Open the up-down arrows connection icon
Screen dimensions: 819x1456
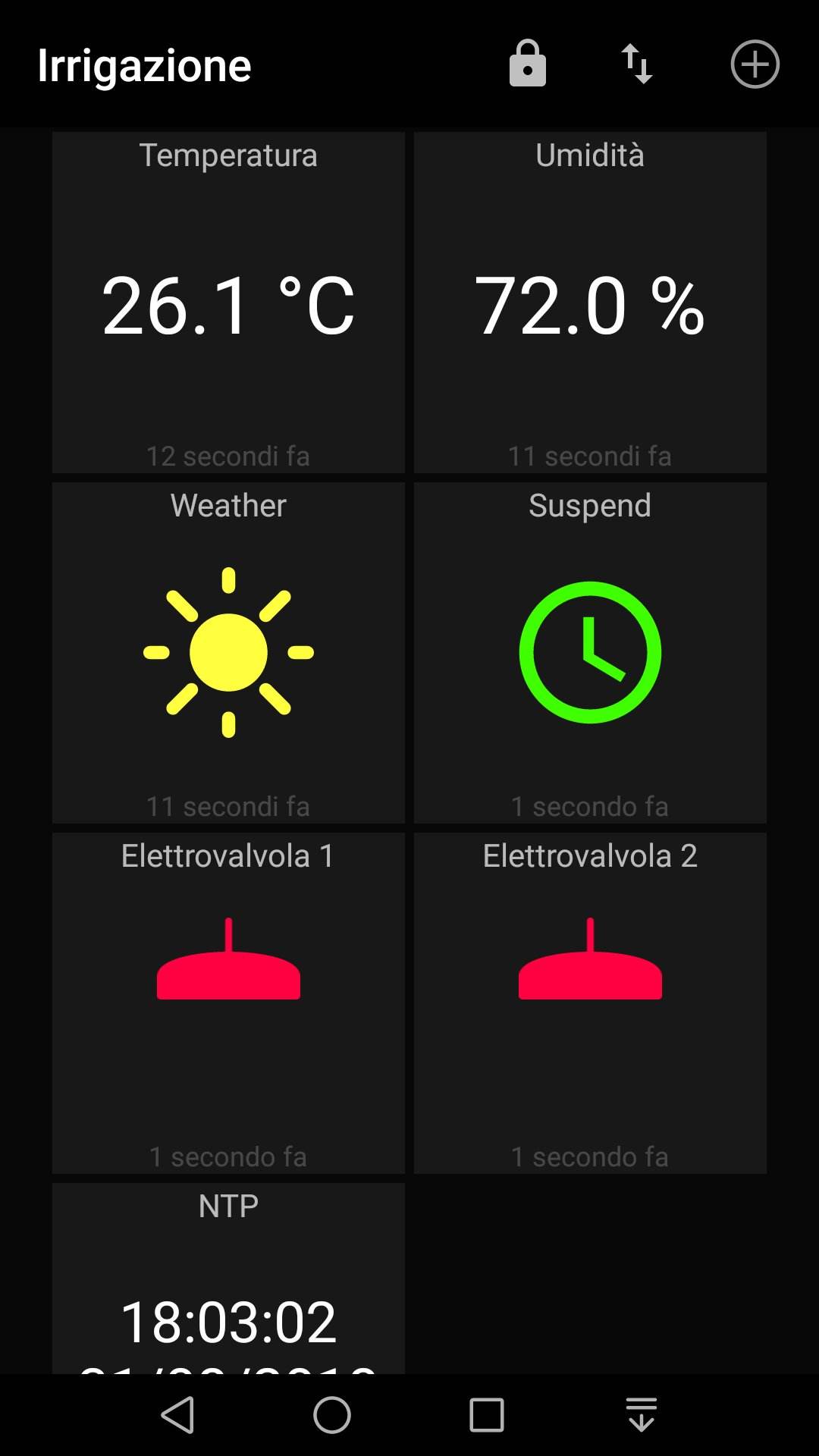click(637, 64)
